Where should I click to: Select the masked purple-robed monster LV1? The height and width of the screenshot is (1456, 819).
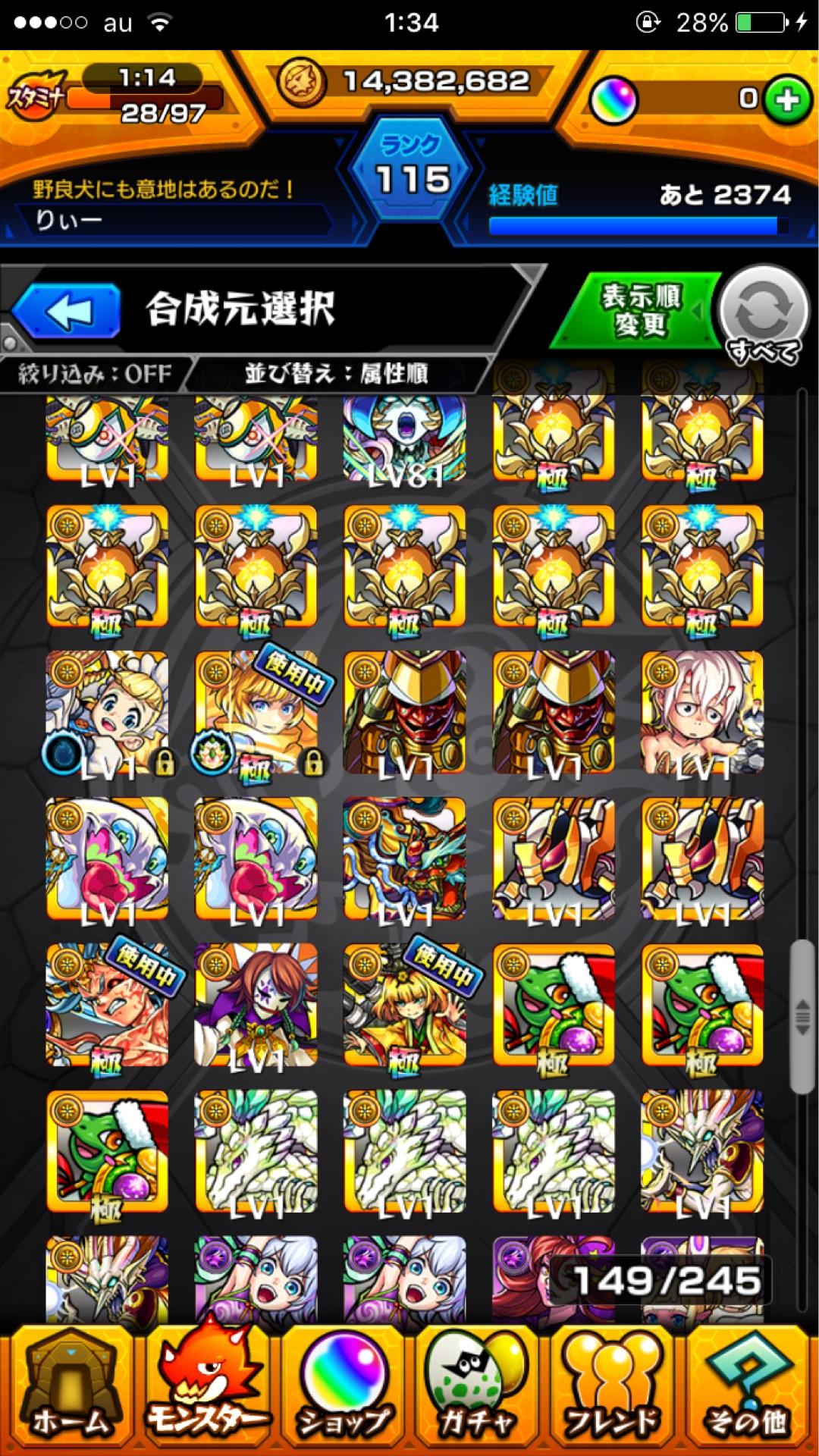pyautogui.click(x=256, y=1005)
